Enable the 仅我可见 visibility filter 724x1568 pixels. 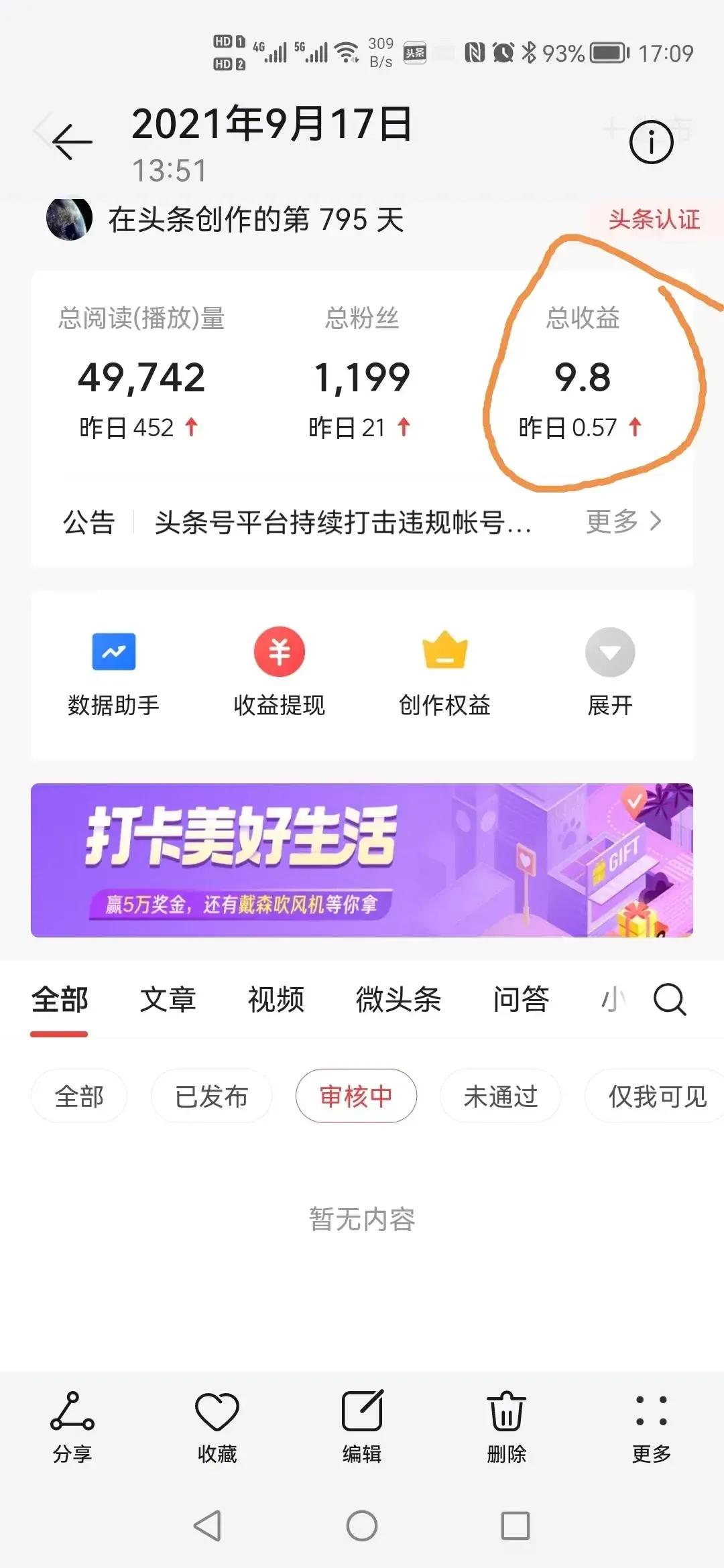652,1096
